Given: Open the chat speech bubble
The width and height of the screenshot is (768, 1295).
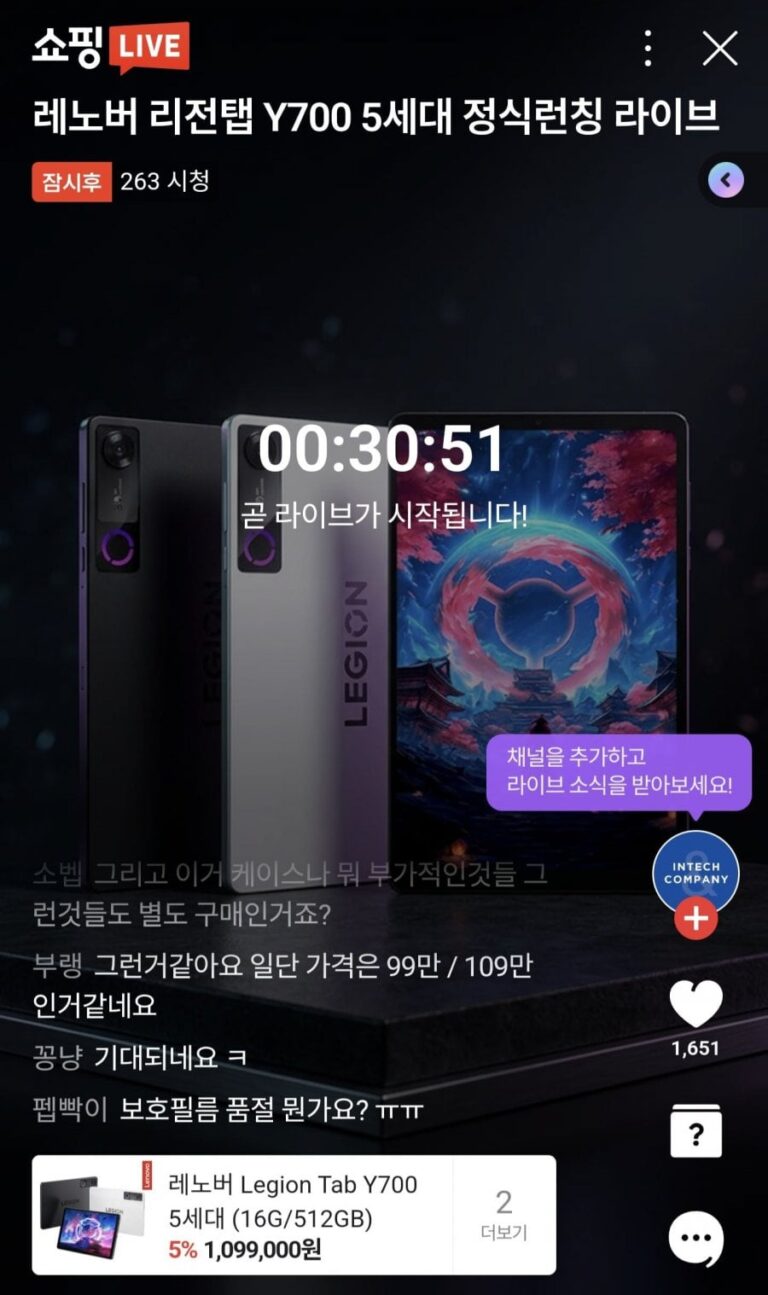Looking at the screenshot, I should [x=696, y=1239].
